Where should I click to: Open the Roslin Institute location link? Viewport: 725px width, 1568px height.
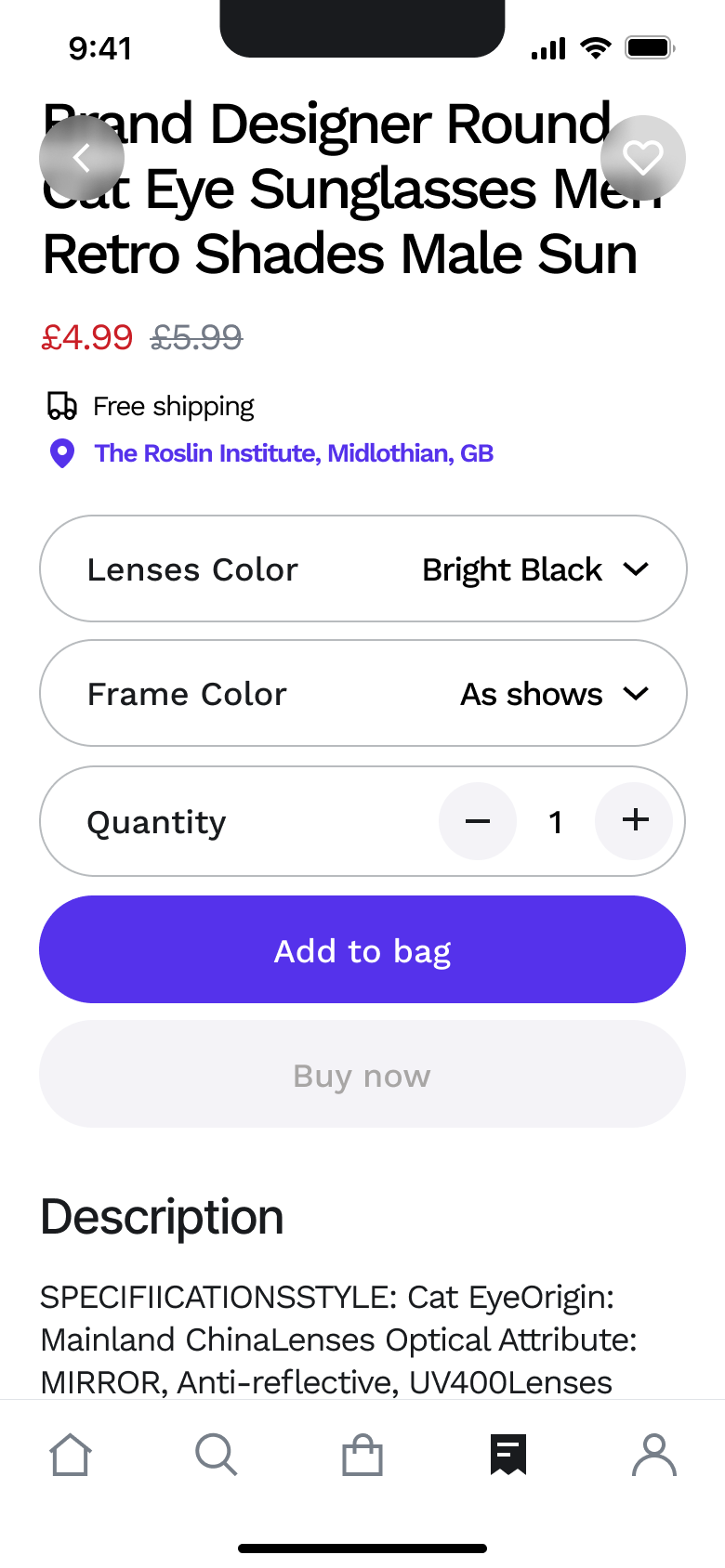[x=294, y=453]
